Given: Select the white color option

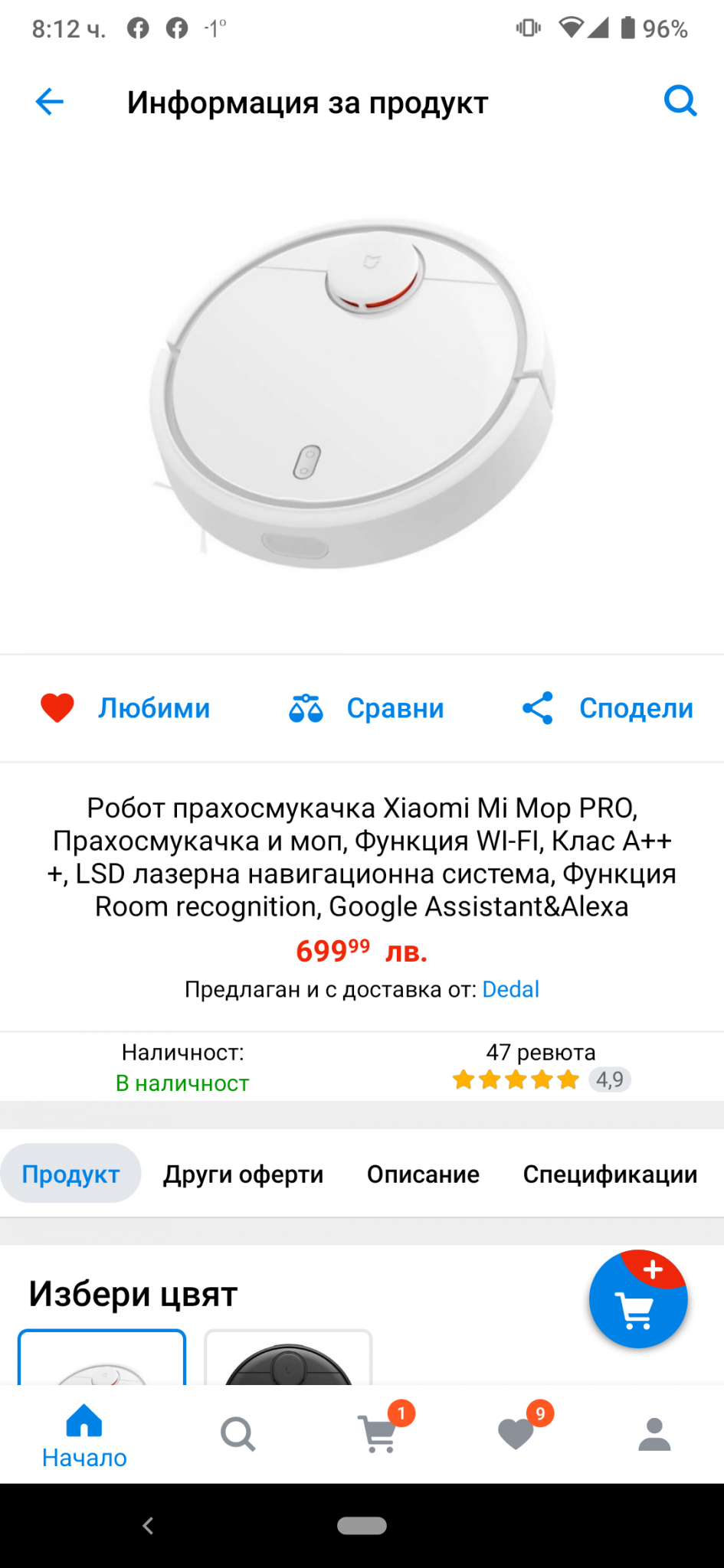Looking at the screenshot, I should pyautogui.click(x=102, y=1359).
